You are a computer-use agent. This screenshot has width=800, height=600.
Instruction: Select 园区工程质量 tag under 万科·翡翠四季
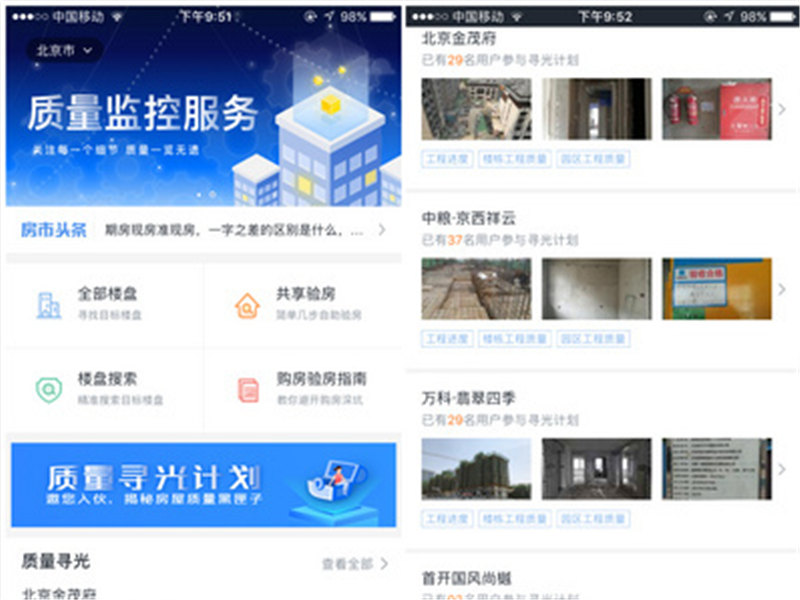pos(594,519)
